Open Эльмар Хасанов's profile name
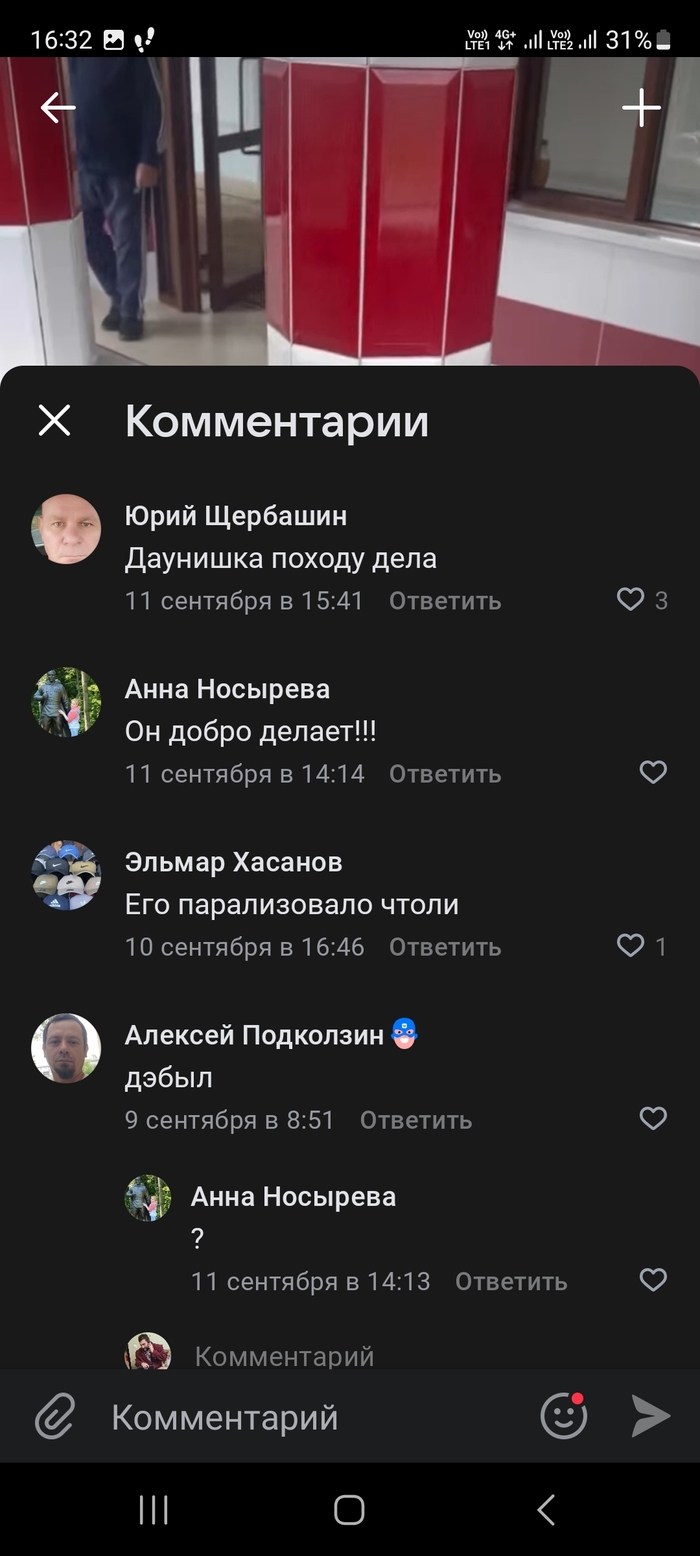This screenshot has height=1556, width=700. pyautogui.click(x=233, y=862)
